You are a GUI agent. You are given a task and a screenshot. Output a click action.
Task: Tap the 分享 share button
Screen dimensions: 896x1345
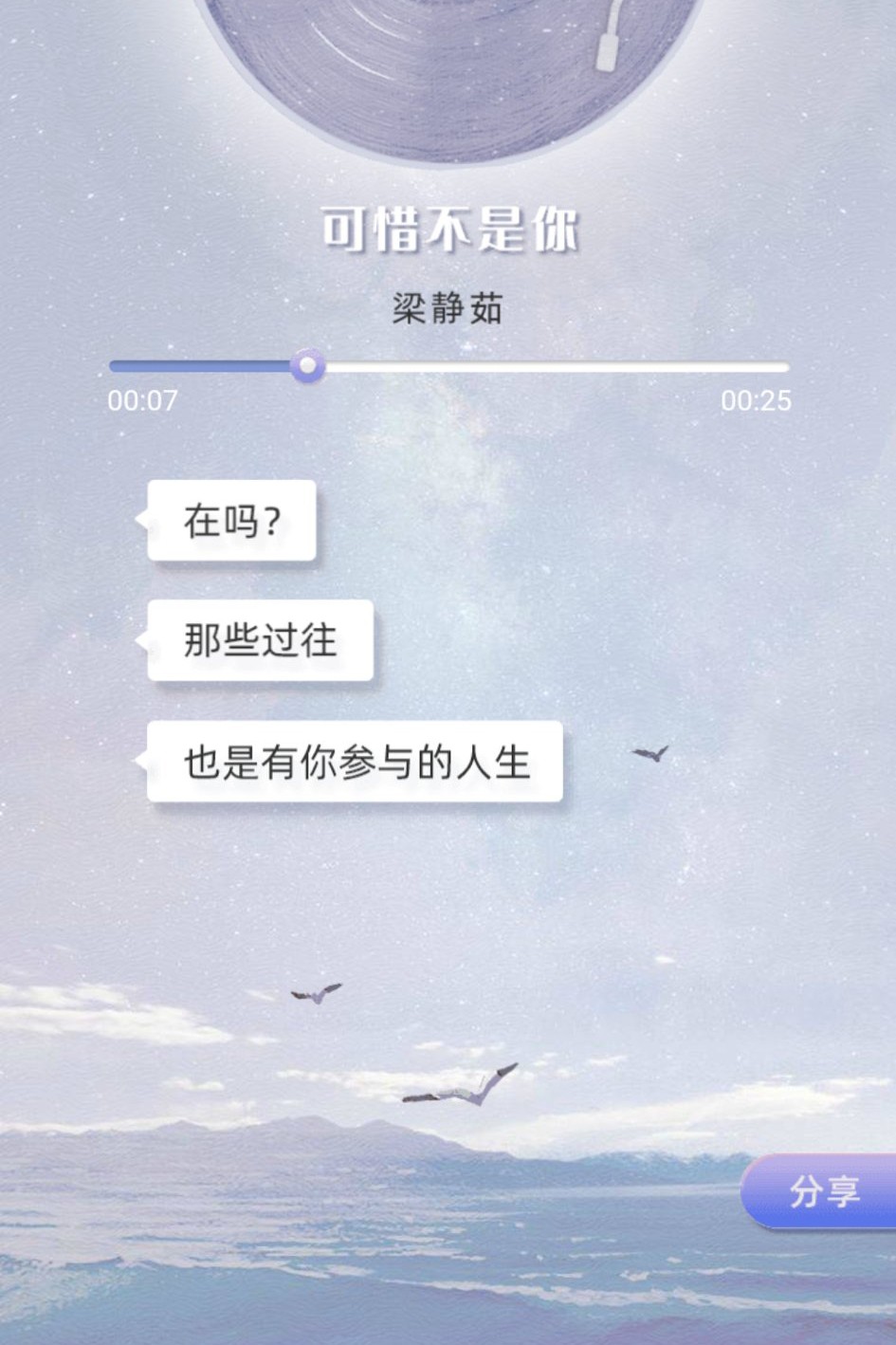click(824, 1190)
